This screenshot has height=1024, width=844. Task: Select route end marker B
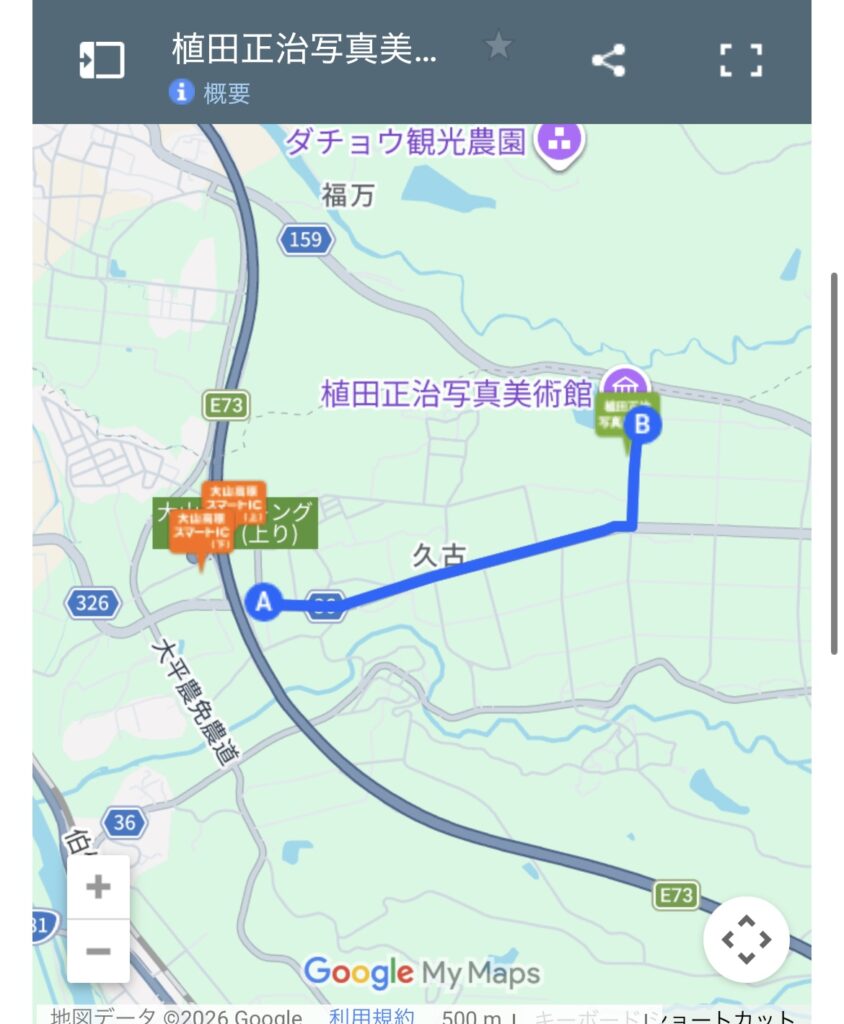[642, 425]
